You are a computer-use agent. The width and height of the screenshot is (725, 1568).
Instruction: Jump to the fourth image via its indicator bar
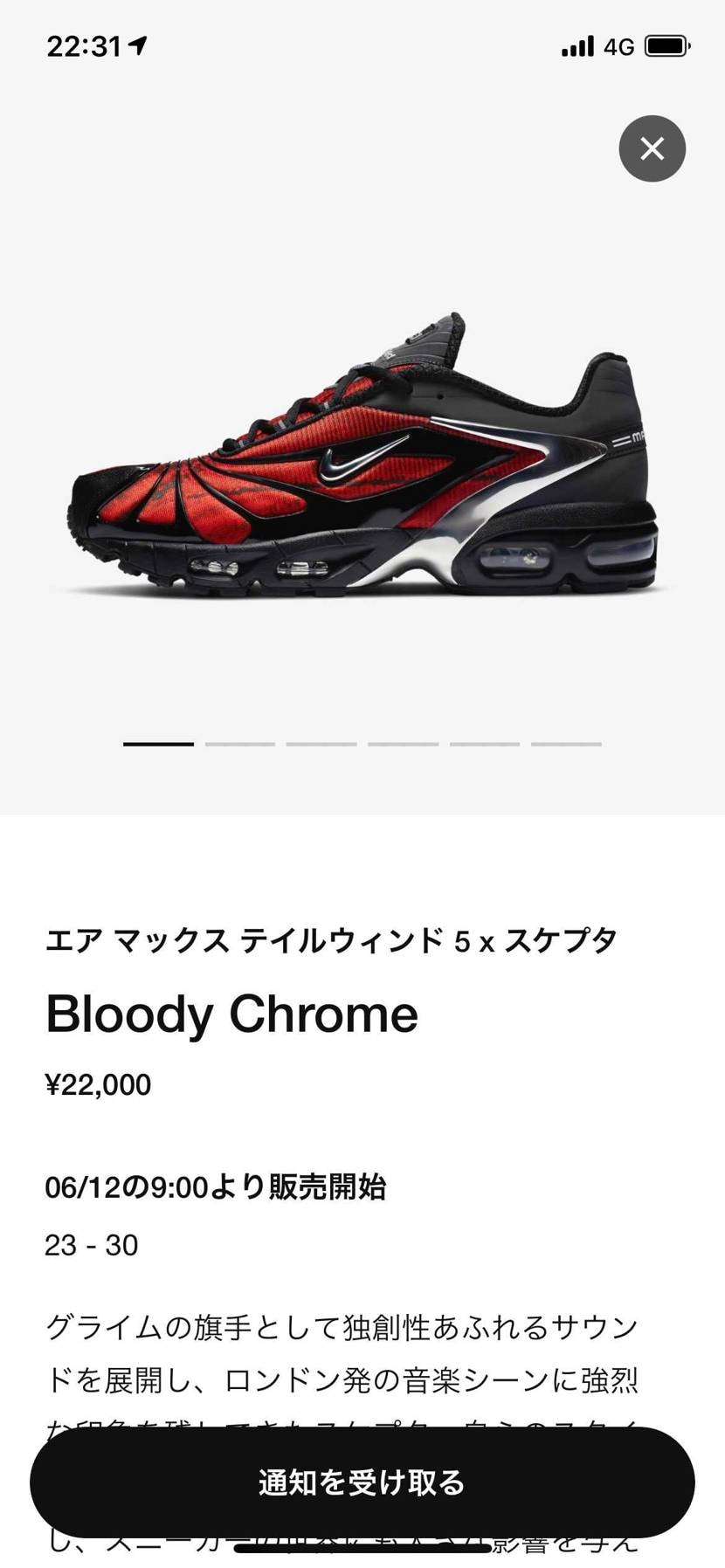(403, 744)
